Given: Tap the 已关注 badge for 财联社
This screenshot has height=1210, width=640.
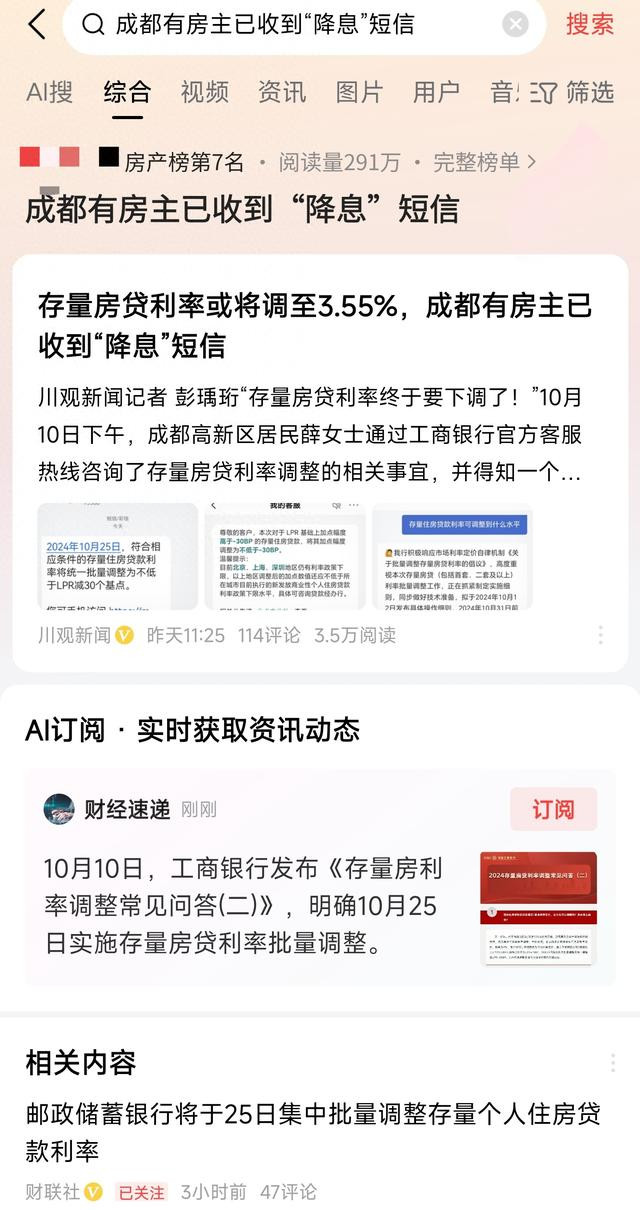Looking at the screenshot, I should (139, 1192).
